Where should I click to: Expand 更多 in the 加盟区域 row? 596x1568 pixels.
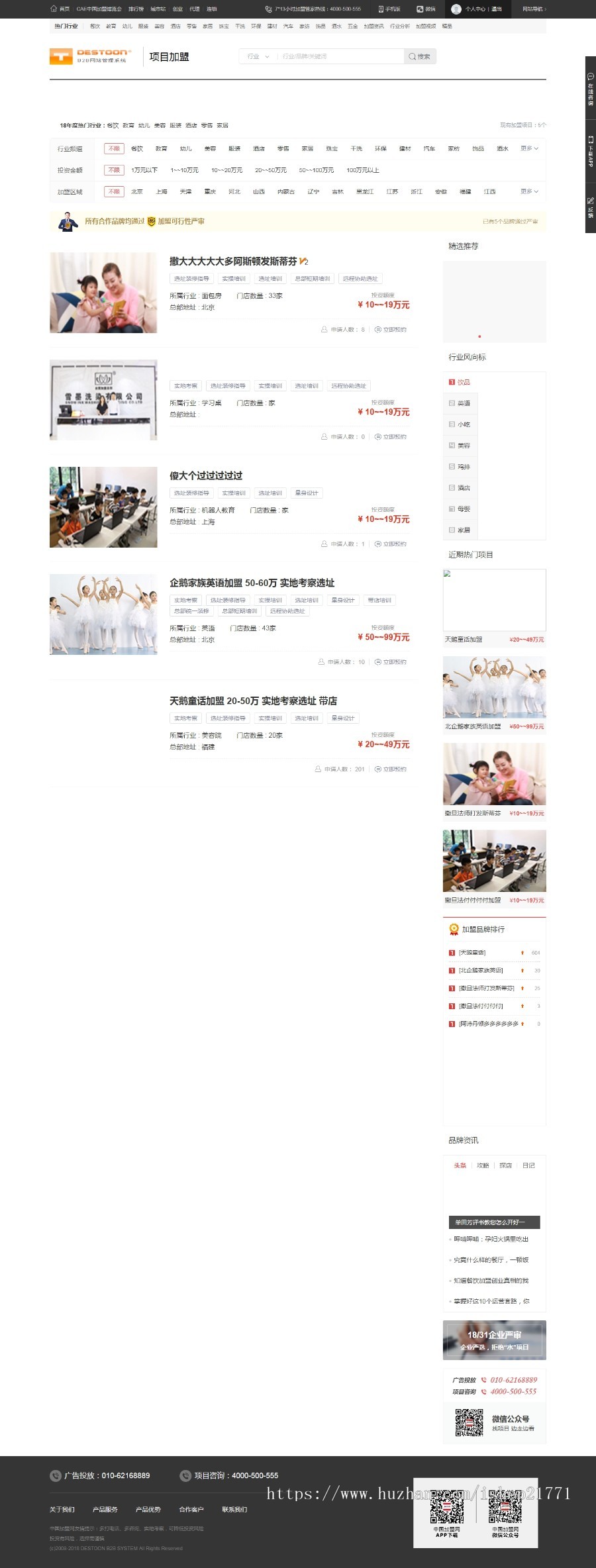[x=529, y=192]
